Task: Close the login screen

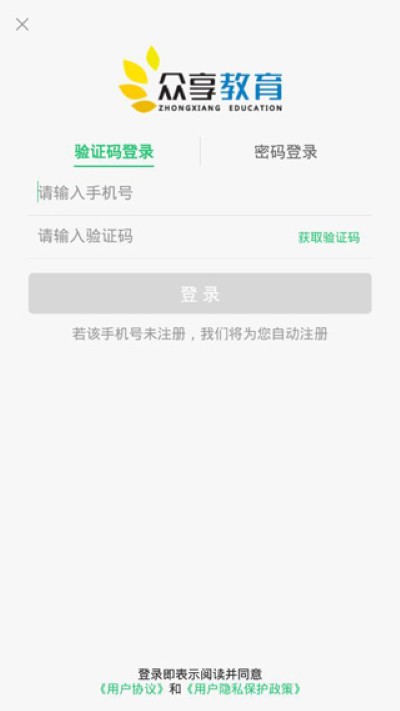Action: [22, 24]
